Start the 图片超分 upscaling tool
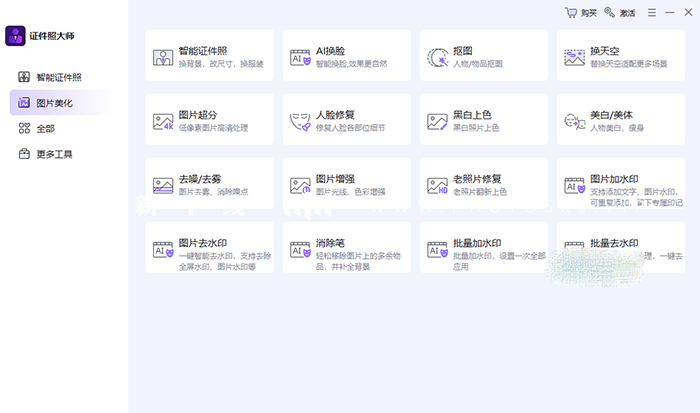The height and width of the screenshot is (413, 700). click(x=209, y=120)
